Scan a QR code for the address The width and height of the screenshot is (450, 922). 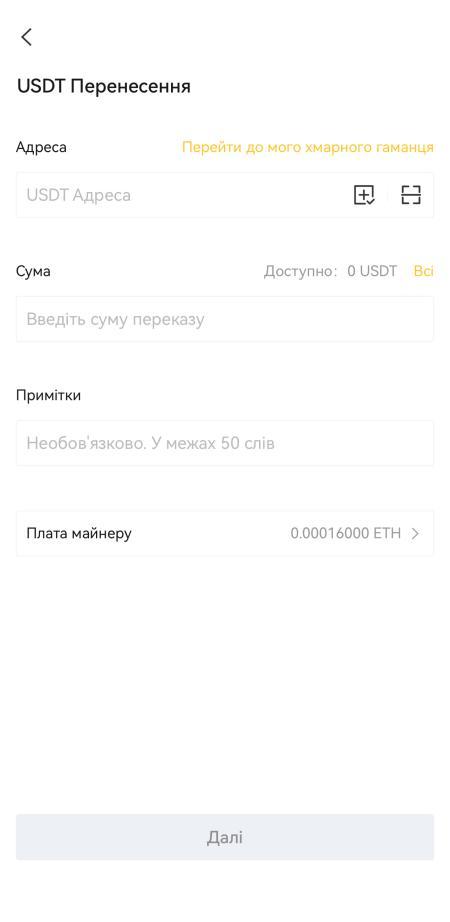pos(411,195)
